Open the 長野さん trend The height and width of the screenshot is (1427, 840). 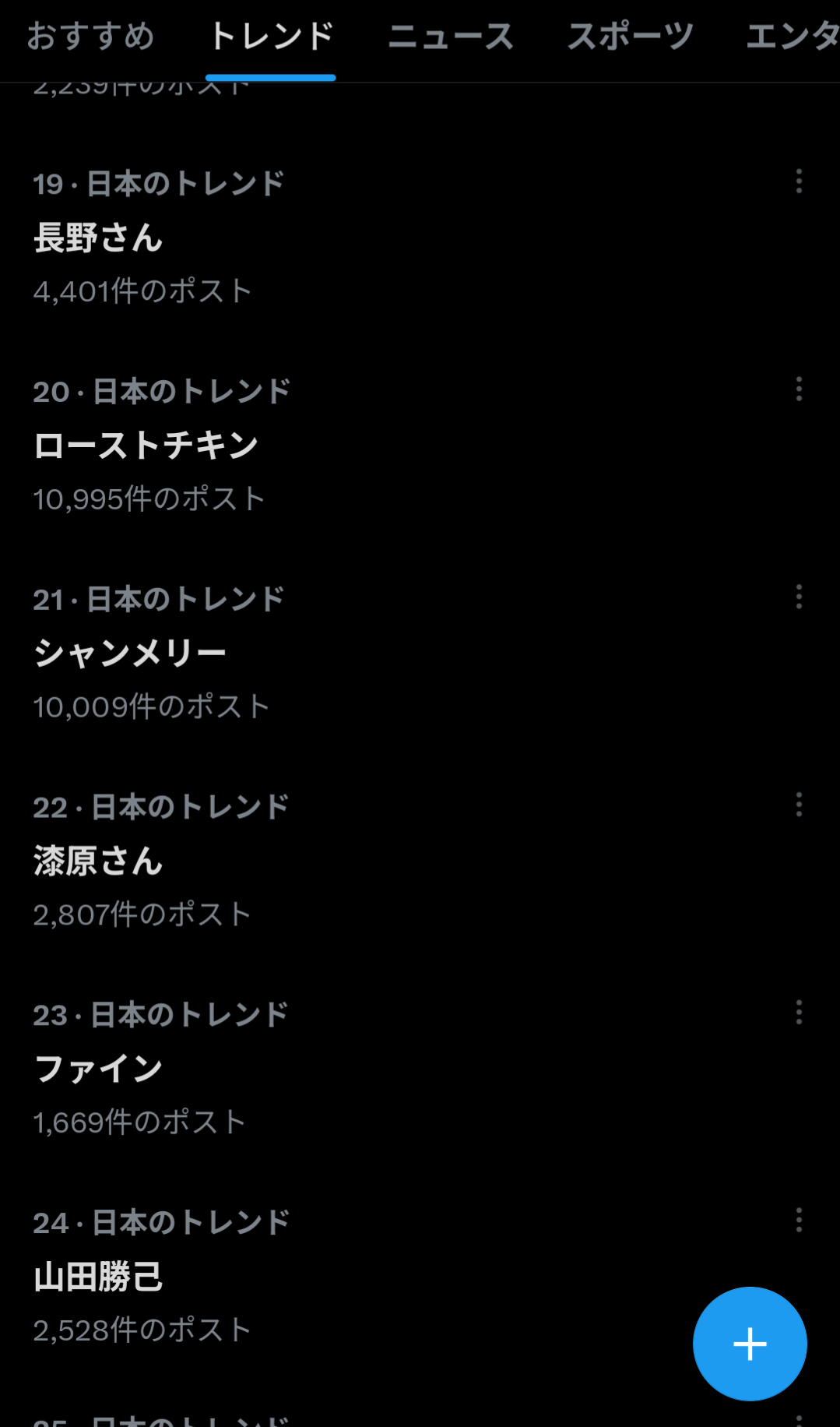coord(98,238)
